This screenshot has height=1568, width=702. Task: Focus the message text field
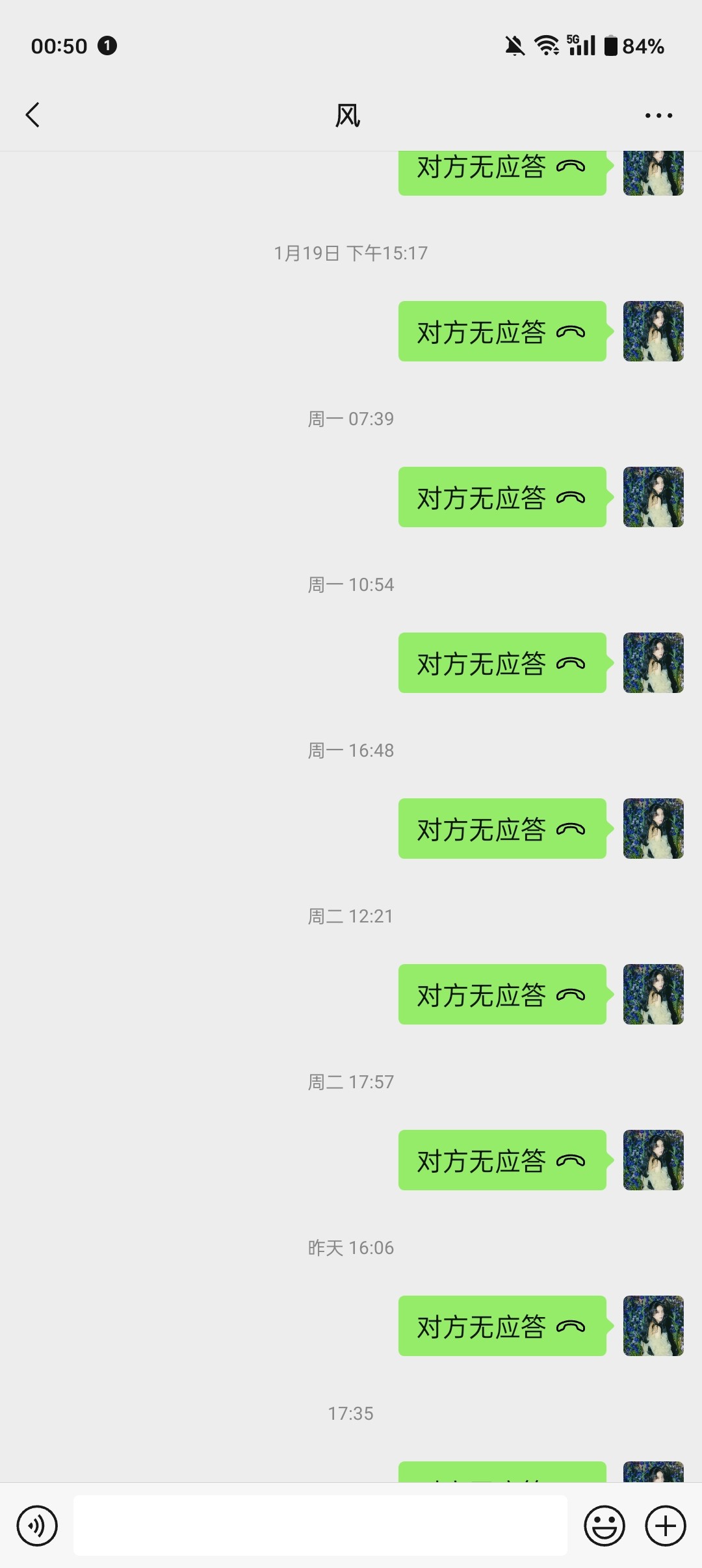320,1525
